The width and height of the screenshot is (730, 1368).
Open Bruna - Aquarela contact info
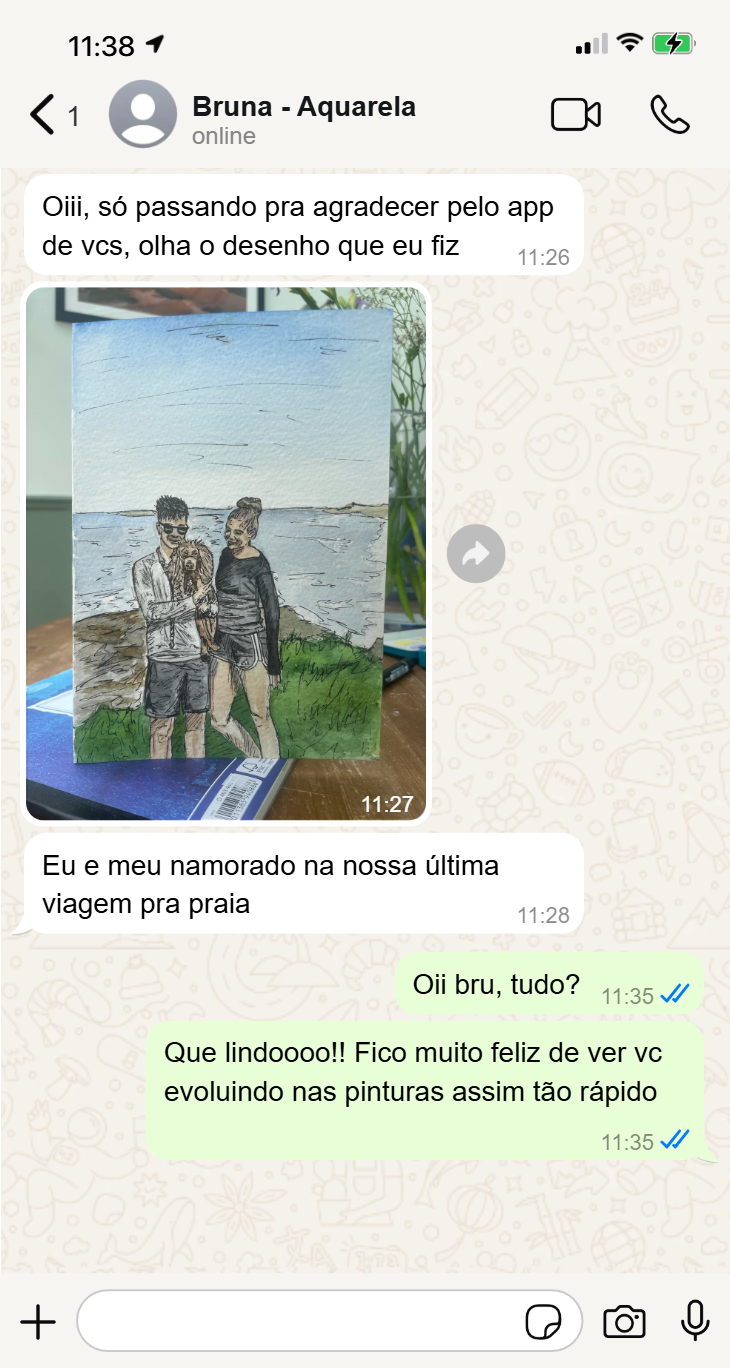[303, 119]
